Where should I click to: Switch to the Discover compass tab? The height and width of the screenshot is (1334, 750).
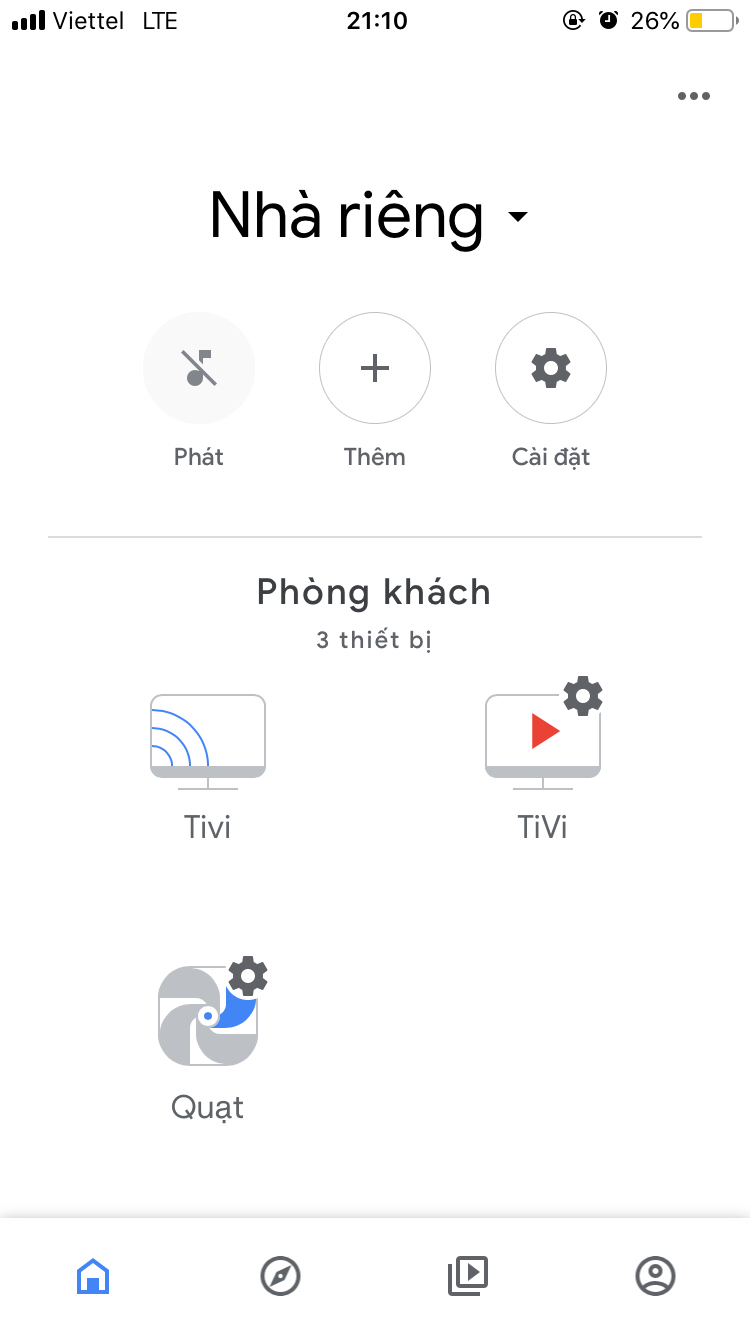(x=280, y=1276)
